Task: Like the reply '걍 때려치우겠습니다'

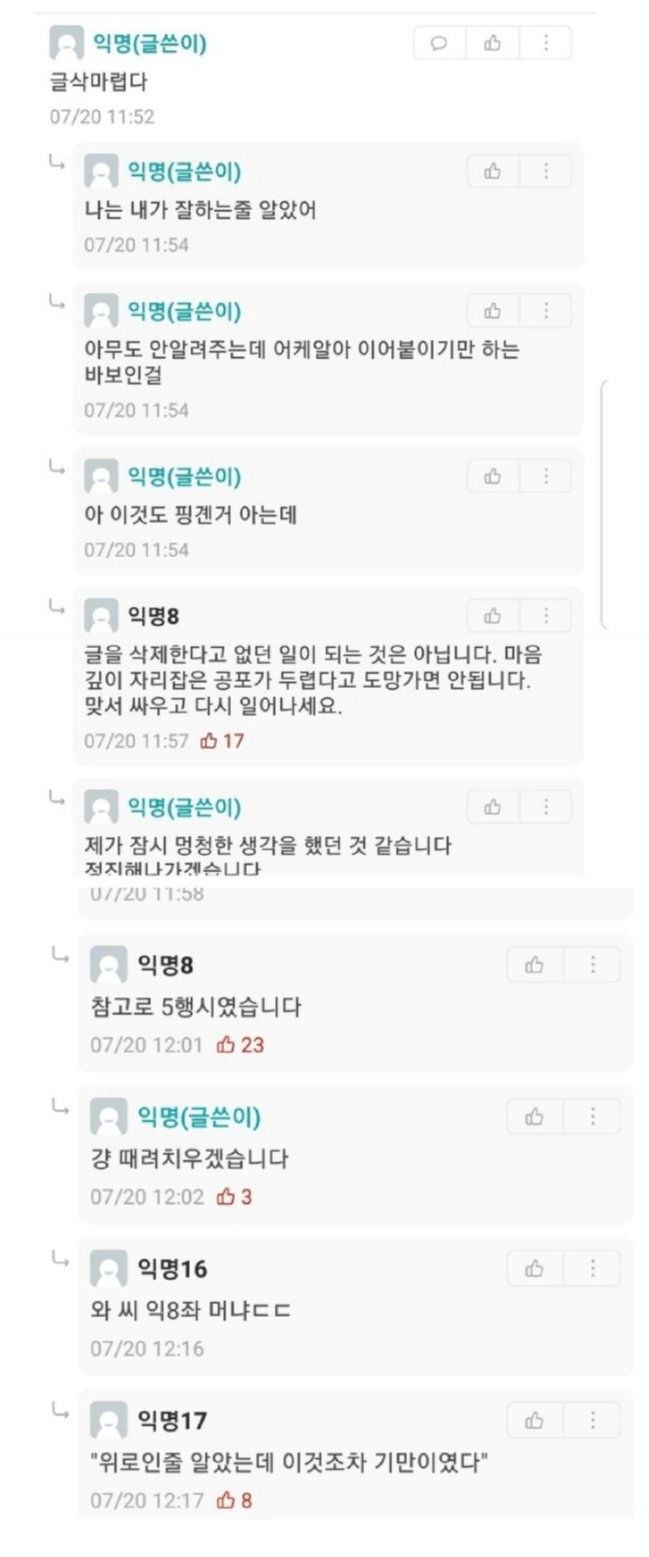Action: point(535,1117)
